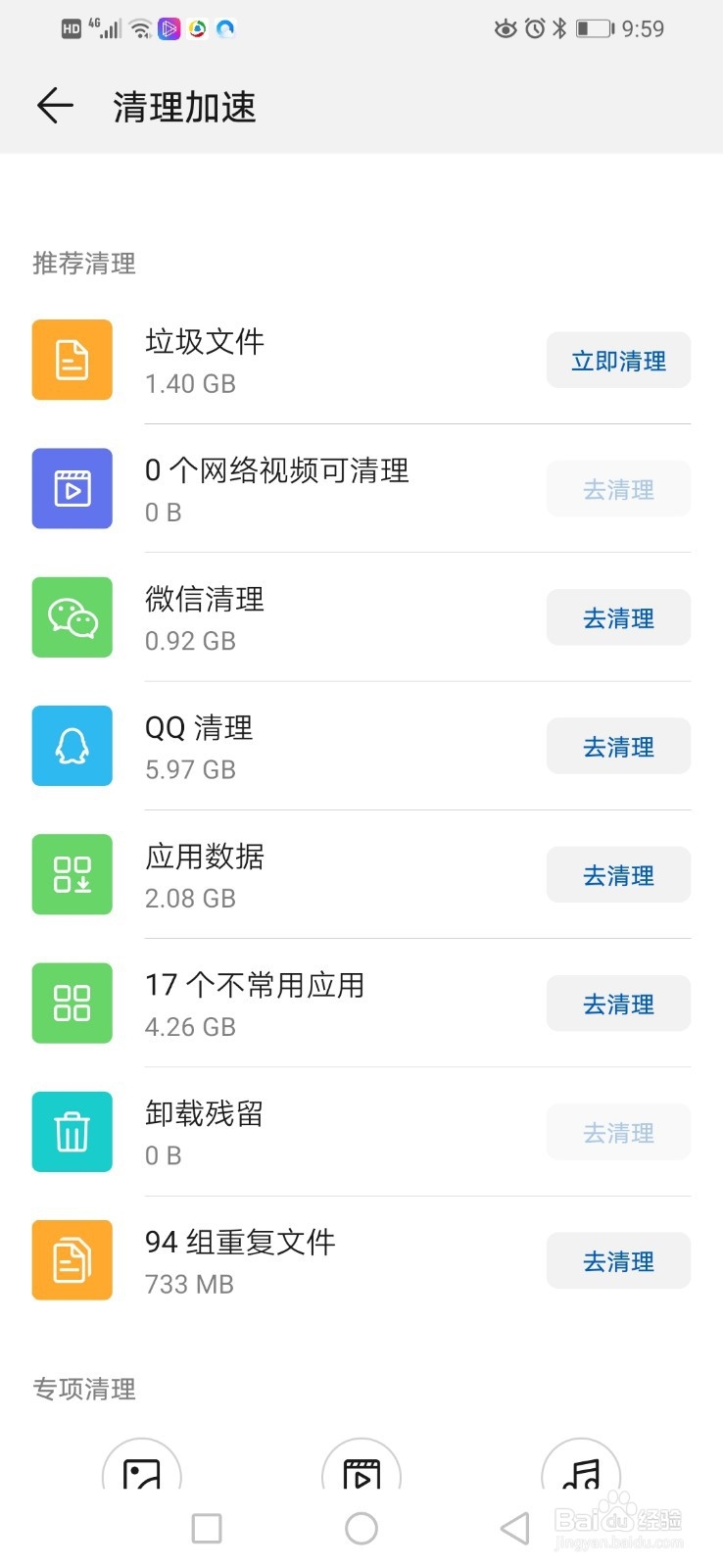Viewport: 723px width, 1568px height.
Task: Open the 17 个不常用应用 row
Action: pos(294,1004)
